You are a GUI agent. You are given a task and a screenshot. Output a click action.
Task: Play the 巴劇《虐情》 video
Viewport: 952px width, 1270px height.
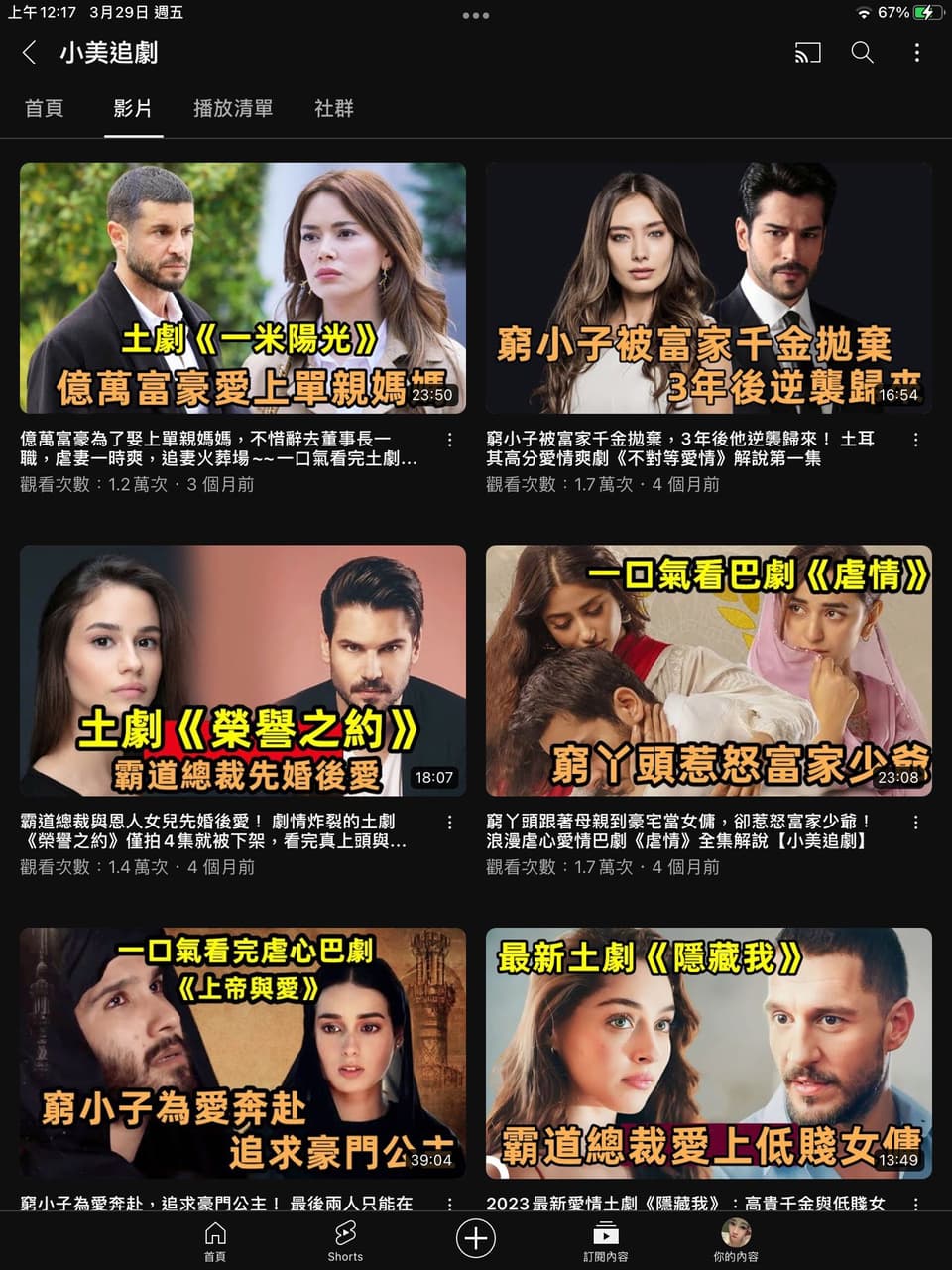point(708,670)
